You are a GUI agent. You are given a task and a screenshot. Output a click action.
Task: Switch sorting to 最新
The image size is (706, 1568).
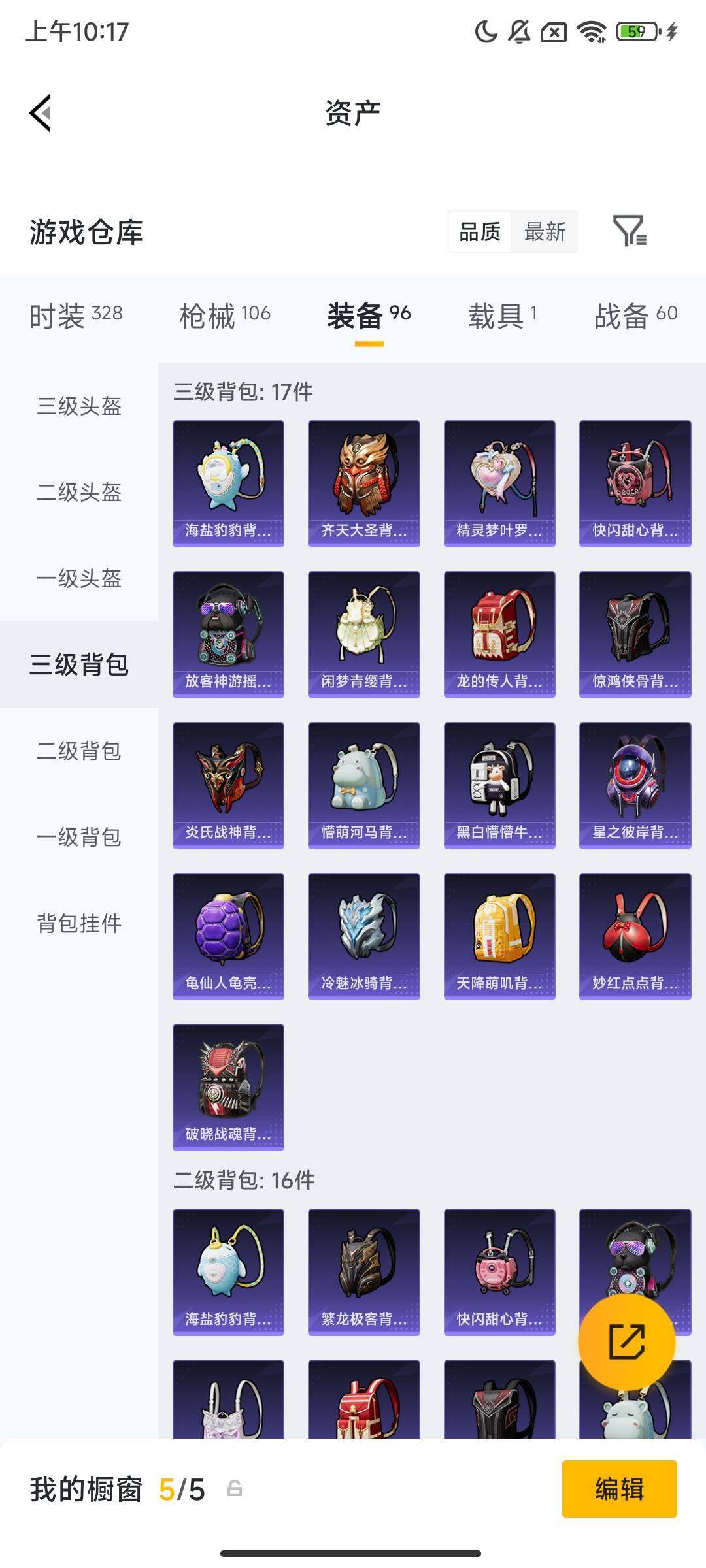pyautogui.click(x=545, y=232)
